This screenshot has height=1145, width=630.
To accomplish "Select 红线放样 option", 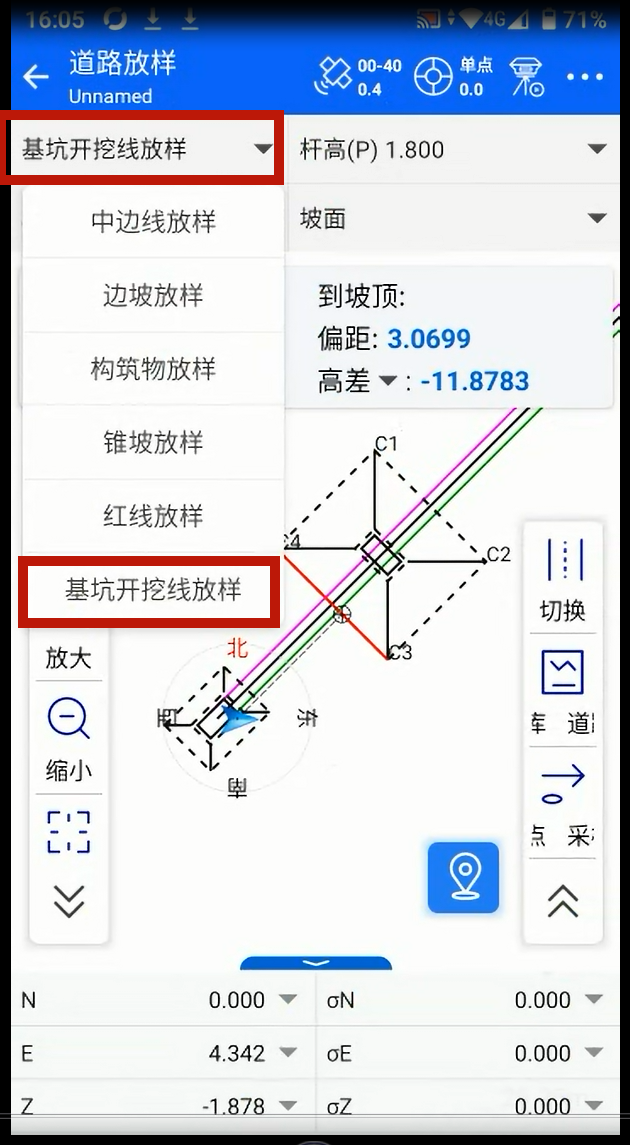I will [153, 516].
